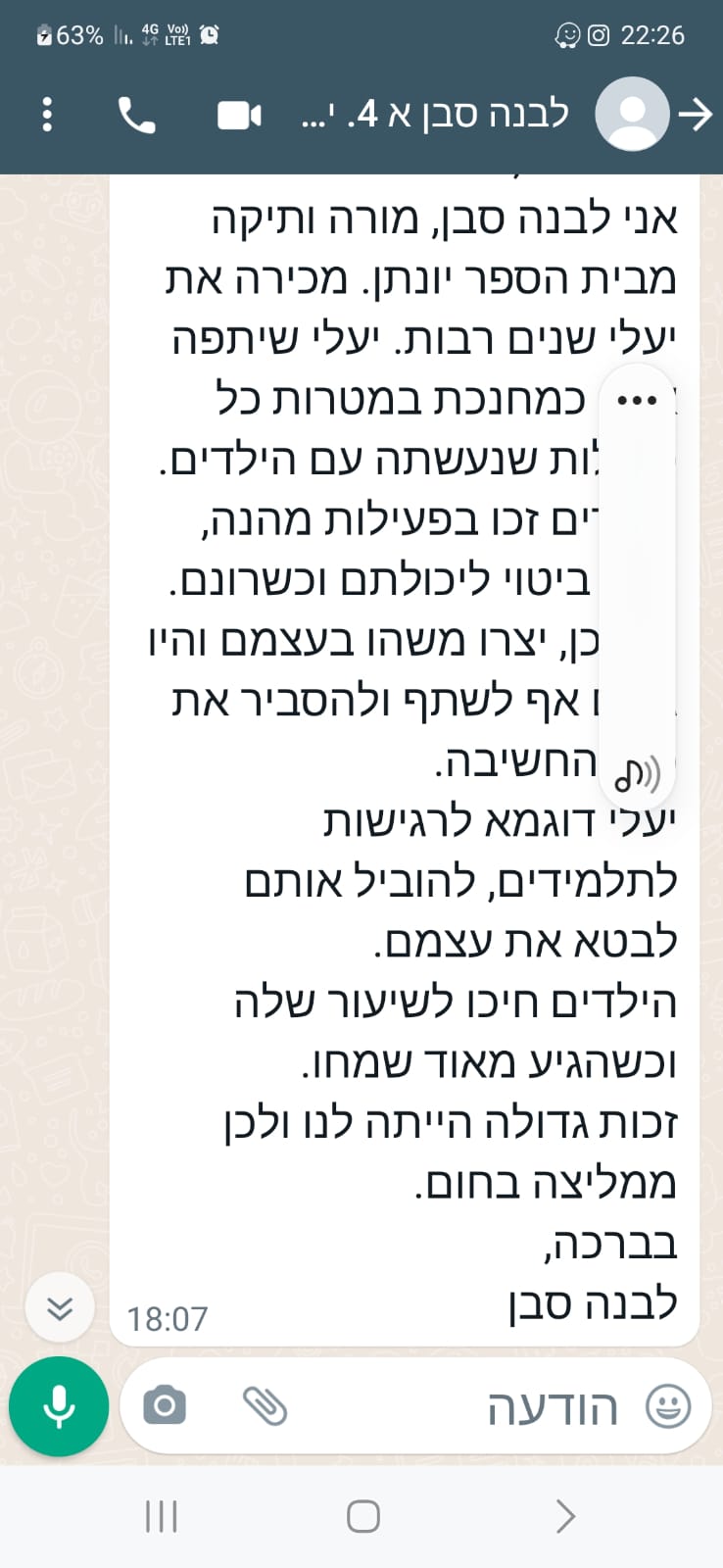723x1568 pixels.
Task: Open recent apps from the navigation bar
Action: pyautogui.click(x=161, y=1516)
